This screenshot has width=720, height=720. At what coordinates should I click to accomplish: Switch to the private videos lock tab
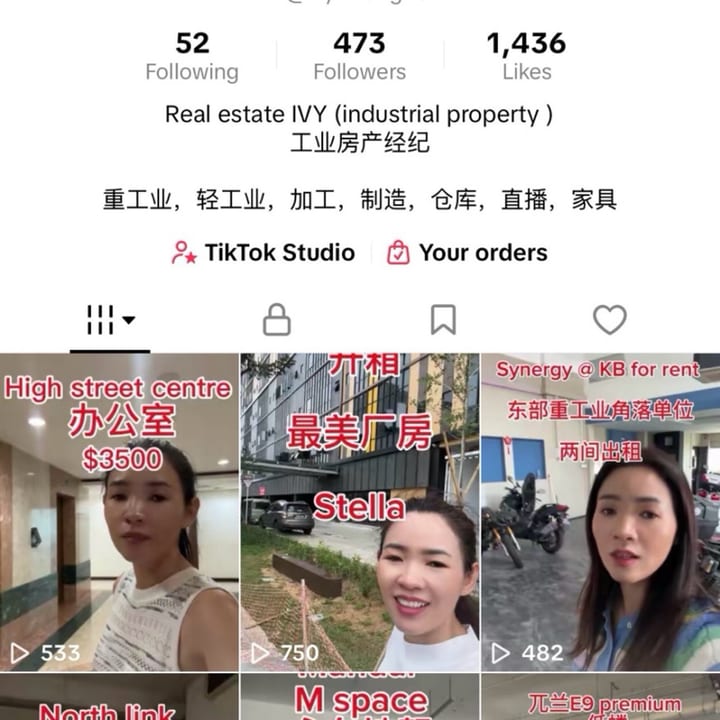coord(276,320)
